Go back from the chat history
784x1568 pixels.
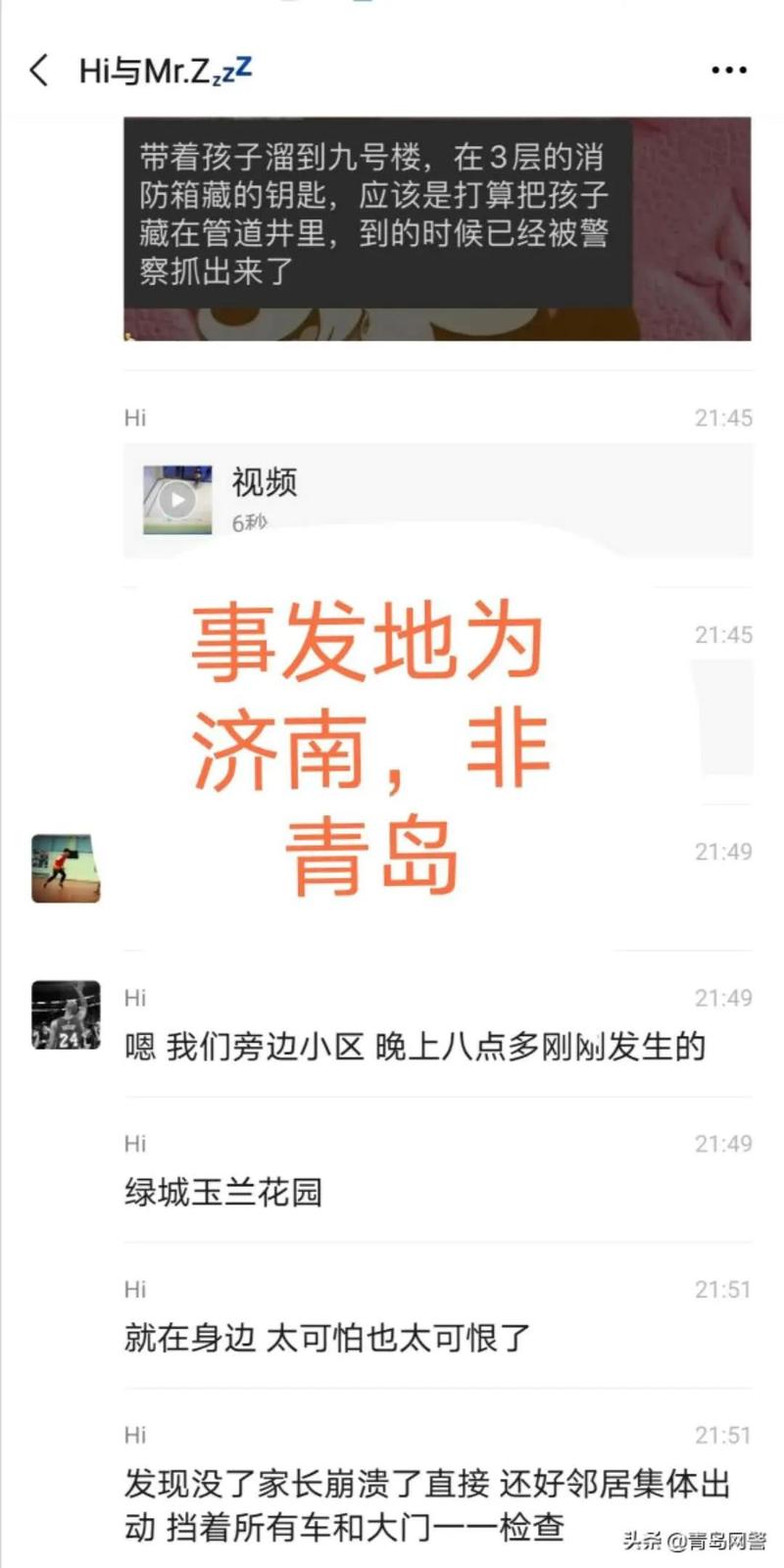tap(39, 71)
